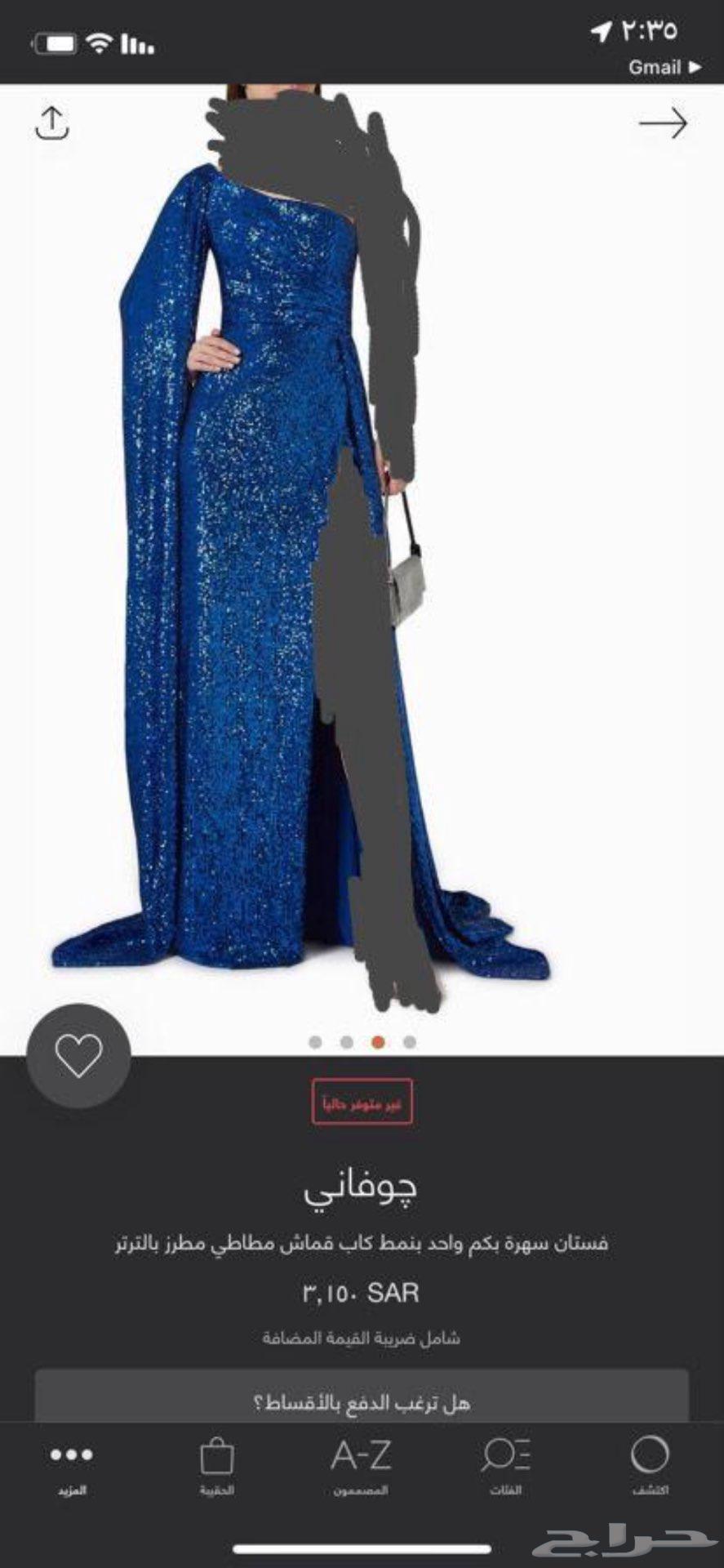Switch to the المصممون A-Z designers tab
Screen dimensions: 724x1568
pyautogui.click(x=361, y=1466)
